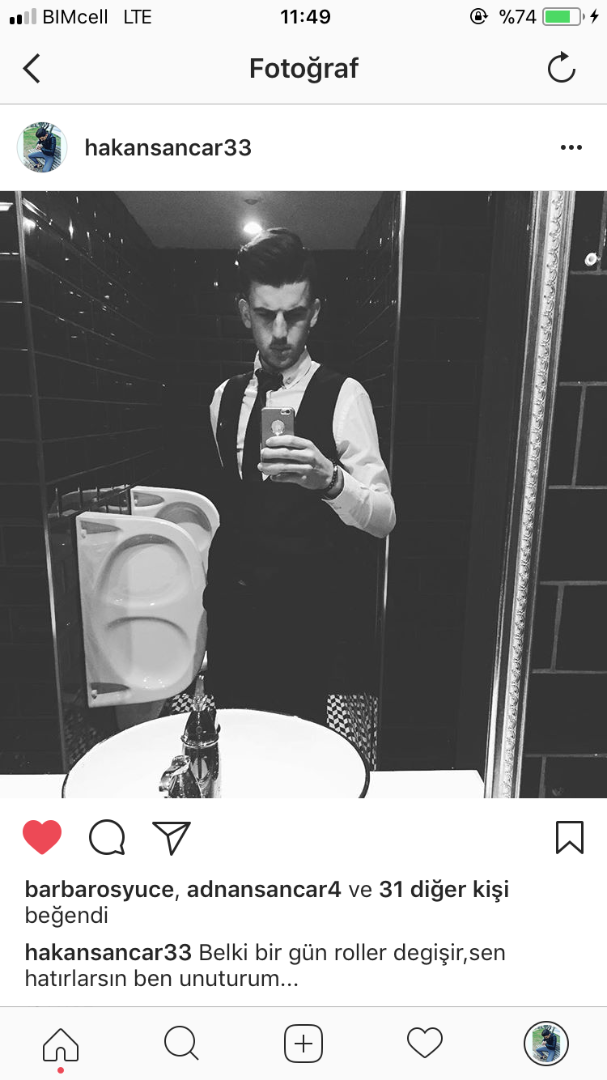Image resolution: width=607 pixels, height=1080 pixels.
Task: Save the post with the bookmark icon
Action: pyautogui.click(x=570, y=838)
